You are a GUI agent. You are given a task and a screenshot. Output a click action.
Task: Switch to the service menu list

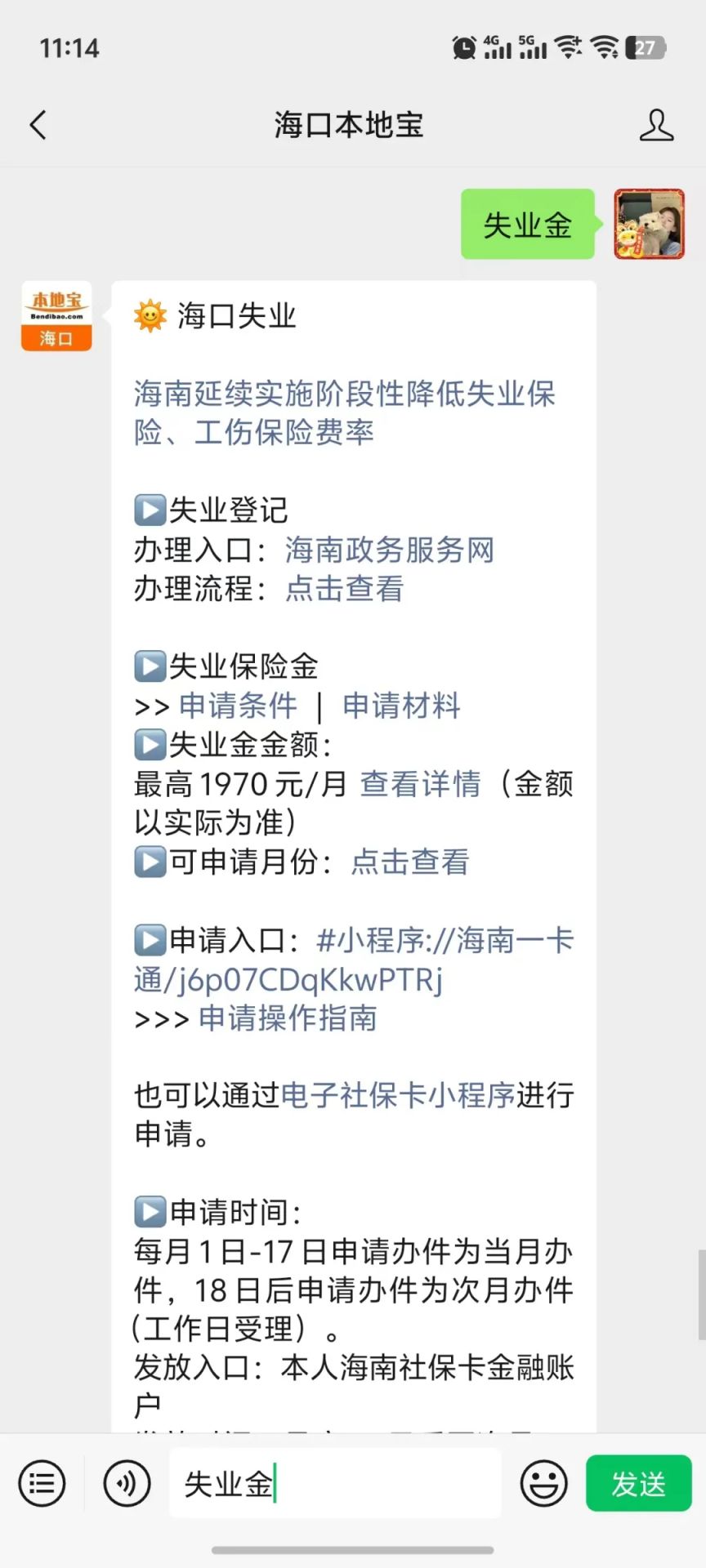click(x=42, y=1484)
